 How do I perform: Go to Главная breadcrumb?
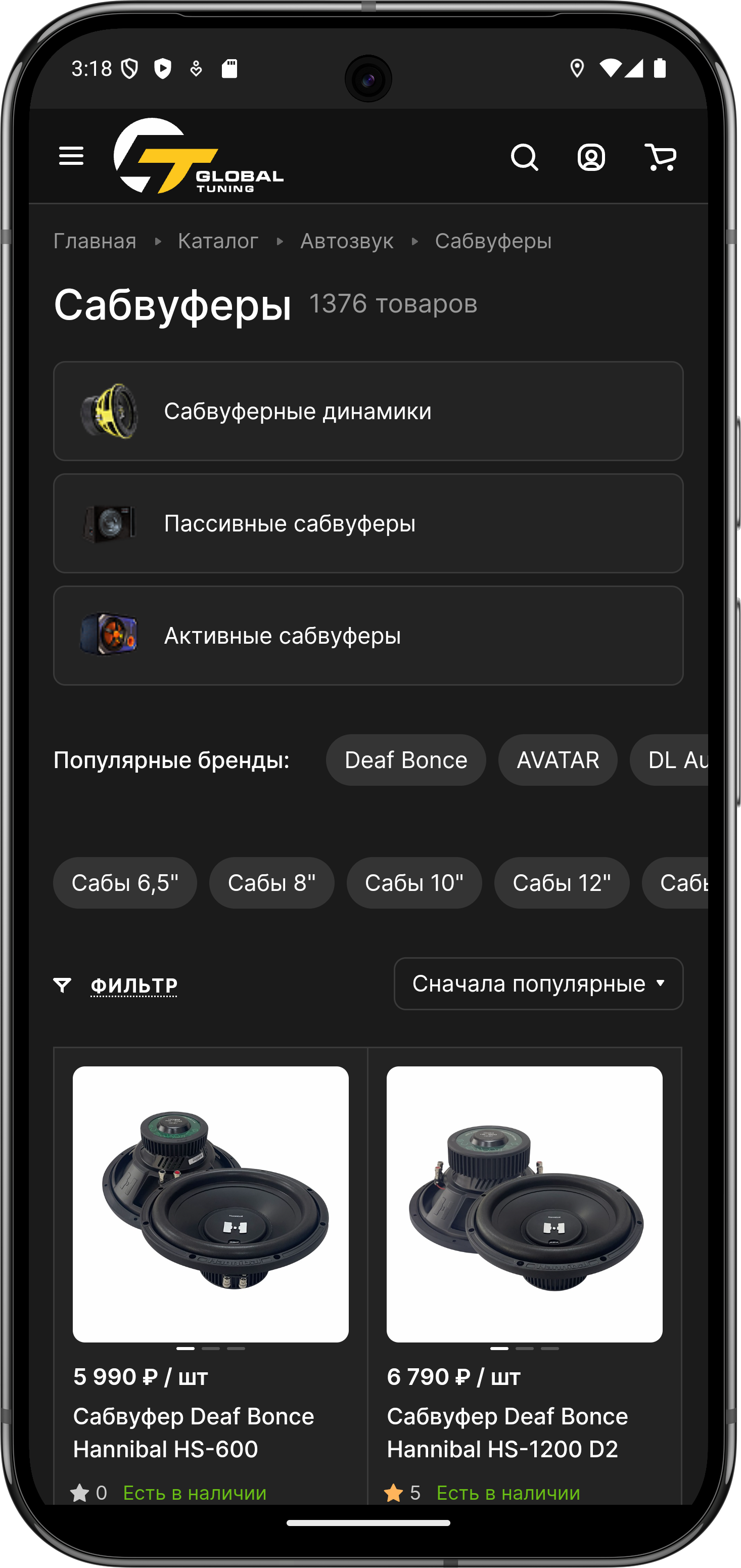point(95,241)
